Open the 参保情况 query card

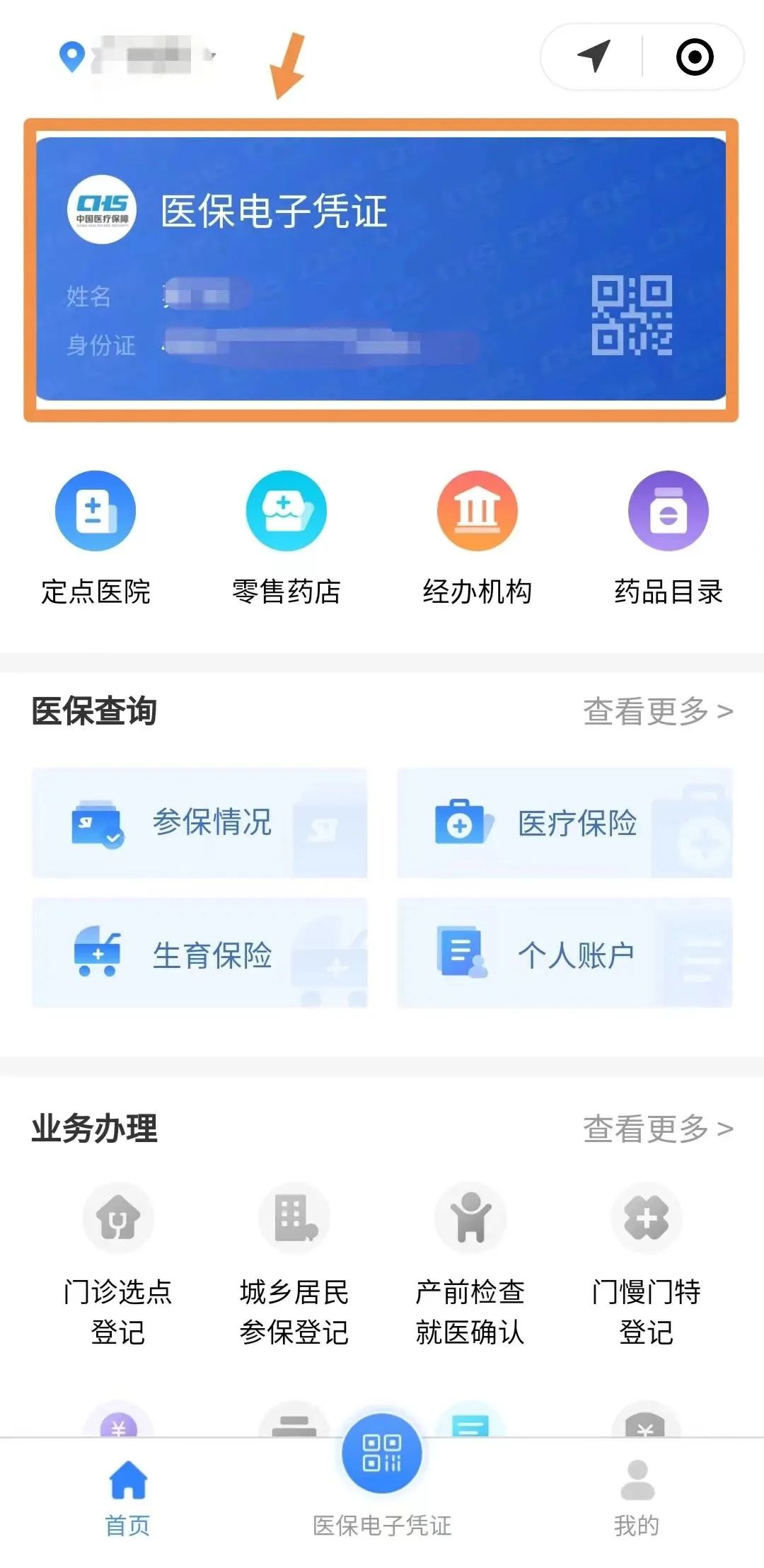(x=200, y=823)
